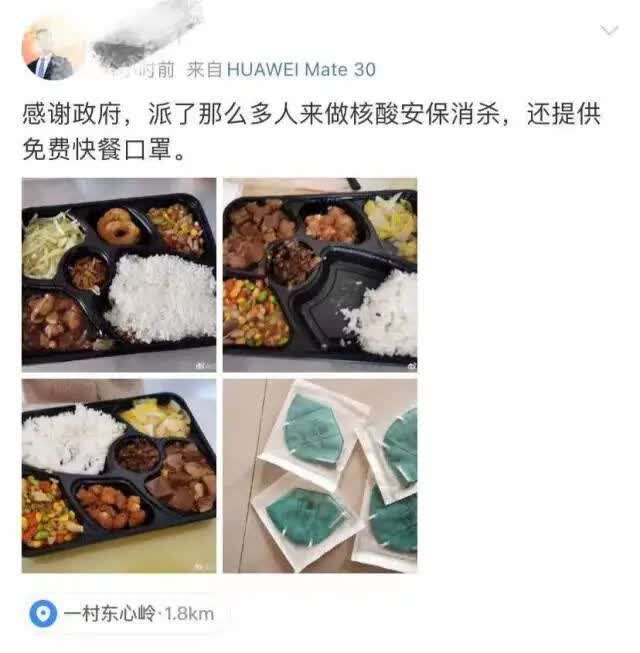View the meal photo with the fried ring
The image size is (640, 653).
[119, 274]
